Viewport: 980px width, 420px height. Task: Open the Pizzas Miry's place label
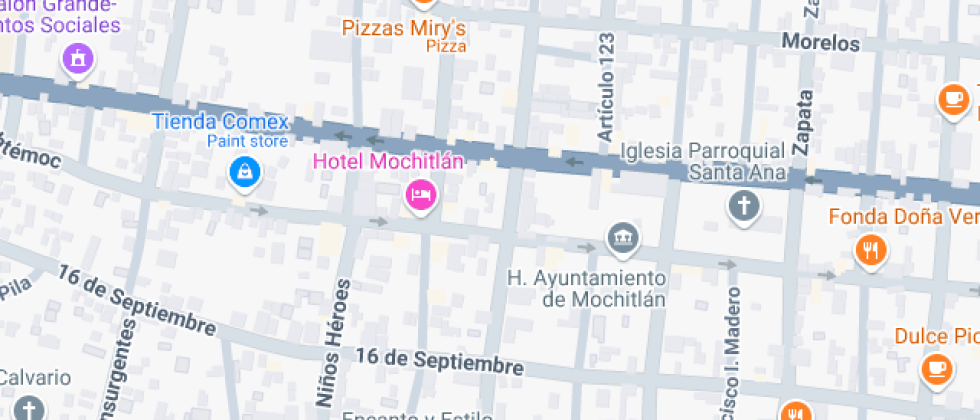tap(404, 28)
